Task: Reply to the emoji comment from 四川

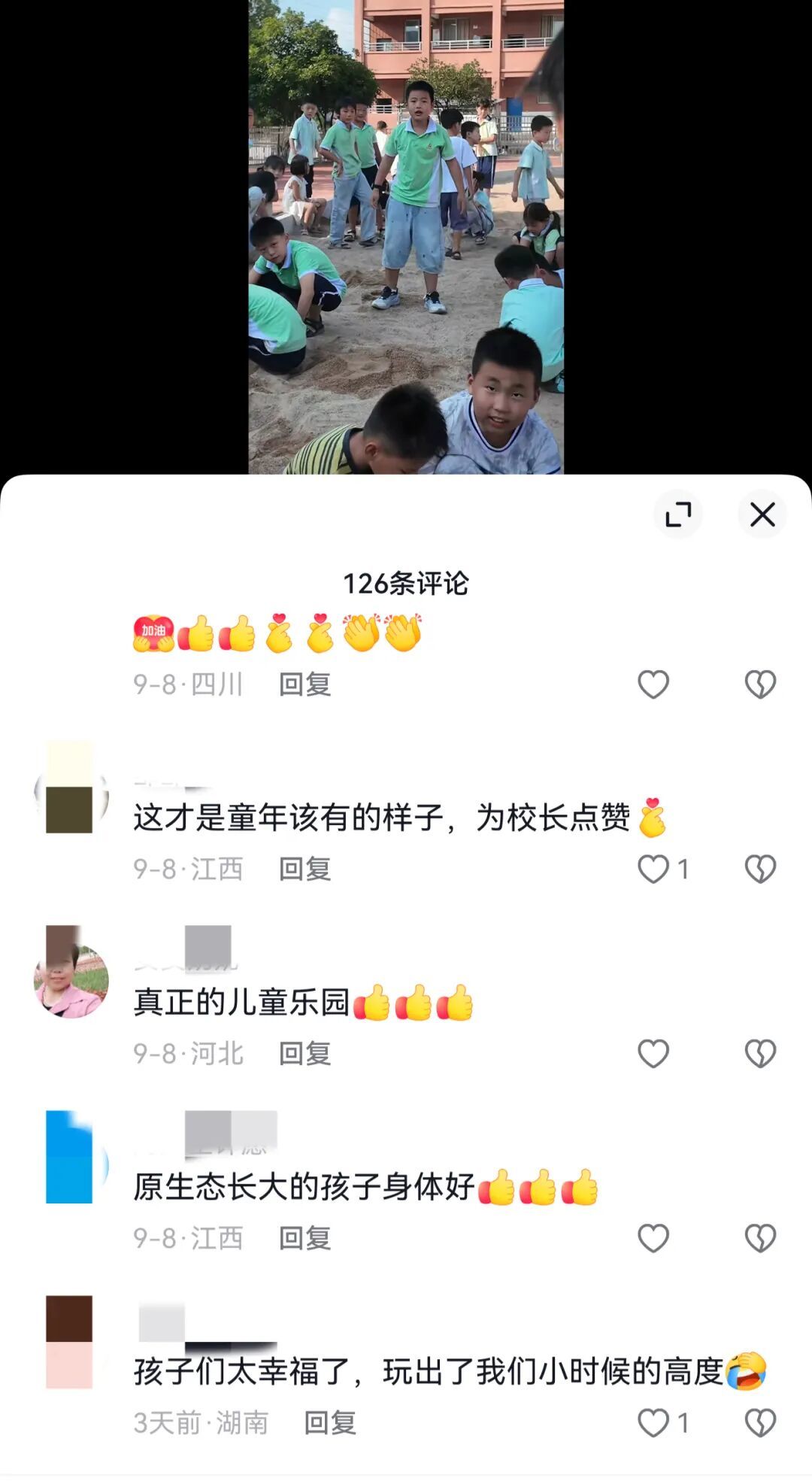Action: pyautogui.click(x=305, y=684)
